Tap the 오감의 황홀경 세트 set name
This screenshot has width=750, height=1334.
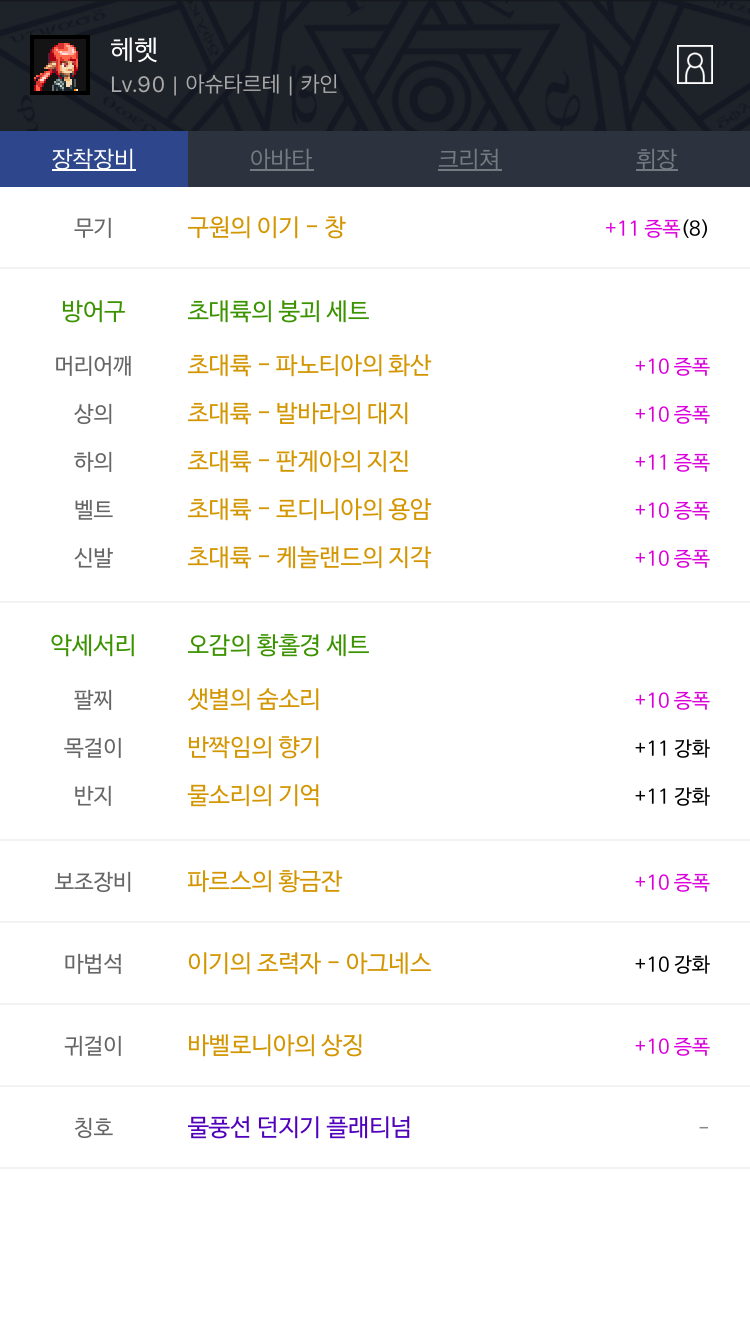click(278, 645)
